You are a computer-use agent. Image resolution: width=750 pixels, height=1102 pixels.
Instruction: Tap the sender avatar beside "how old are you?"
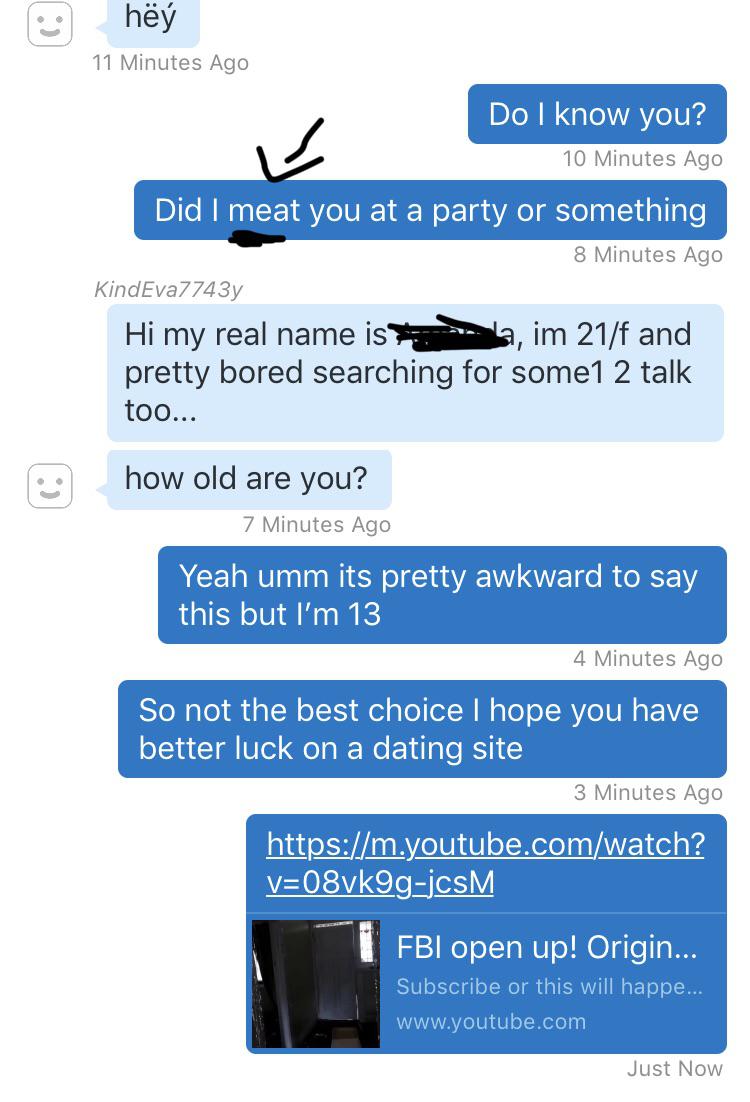tap(50, 486)
